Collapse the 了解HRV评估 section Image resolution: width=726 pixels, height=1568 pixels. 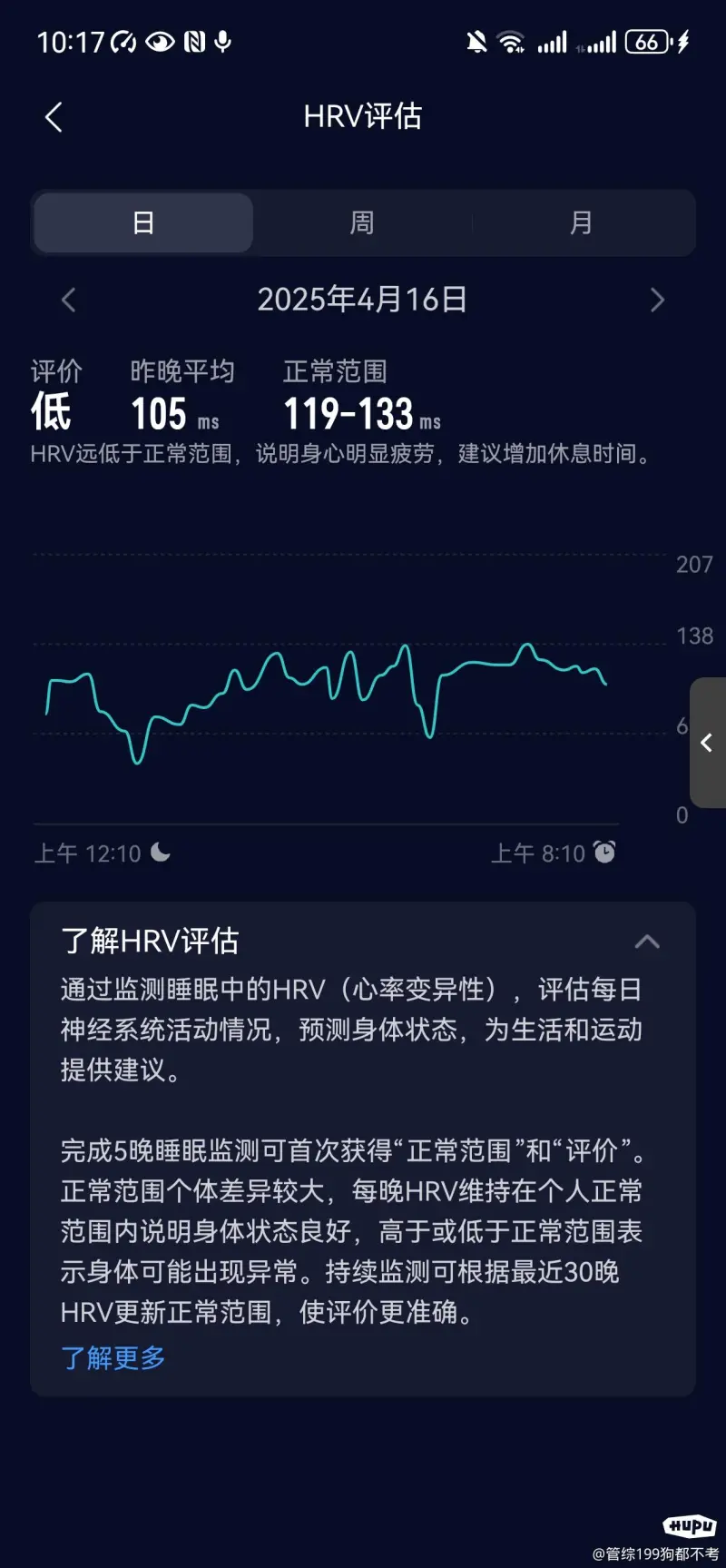tap(647, 942)
